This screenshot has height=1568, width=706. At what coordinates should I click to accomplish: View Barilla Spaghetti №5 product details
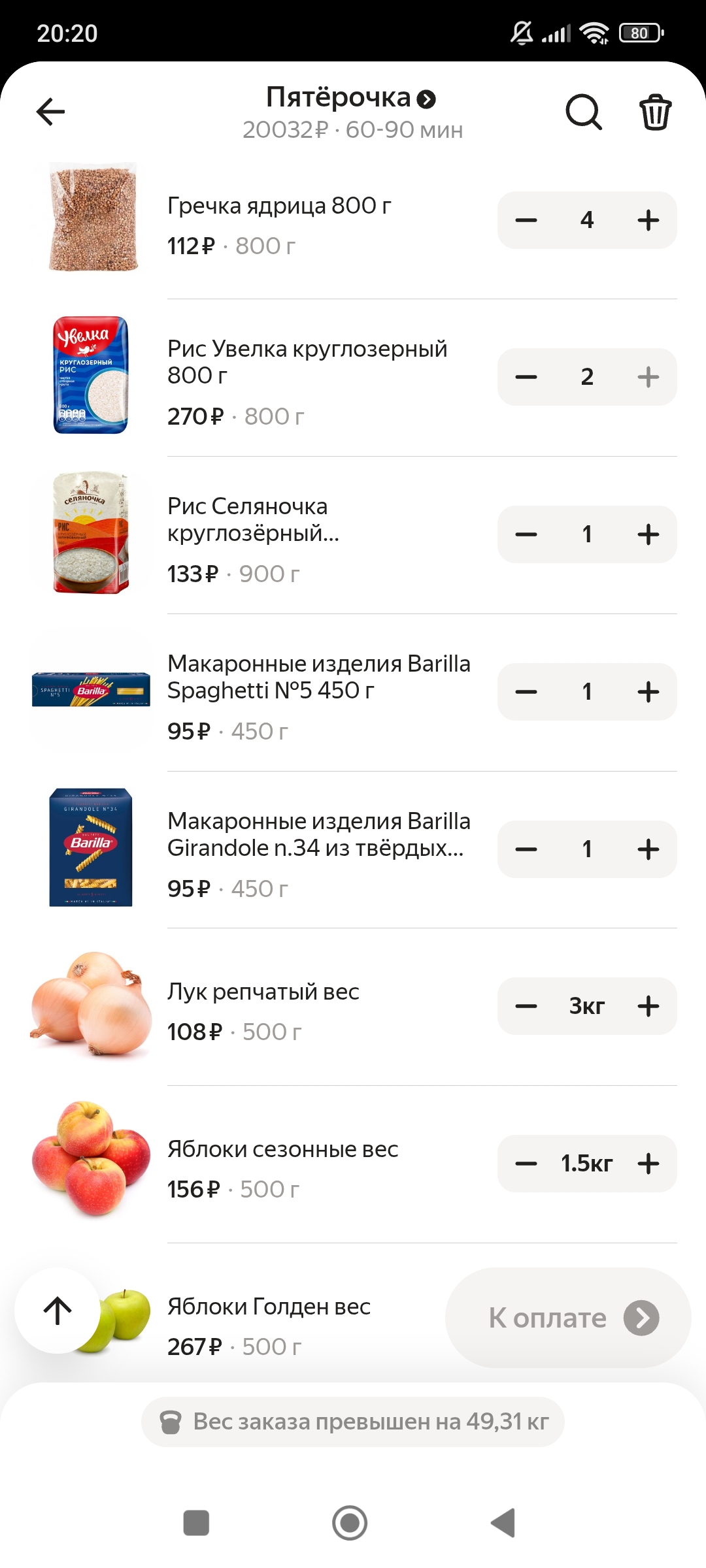click(318, 677)
